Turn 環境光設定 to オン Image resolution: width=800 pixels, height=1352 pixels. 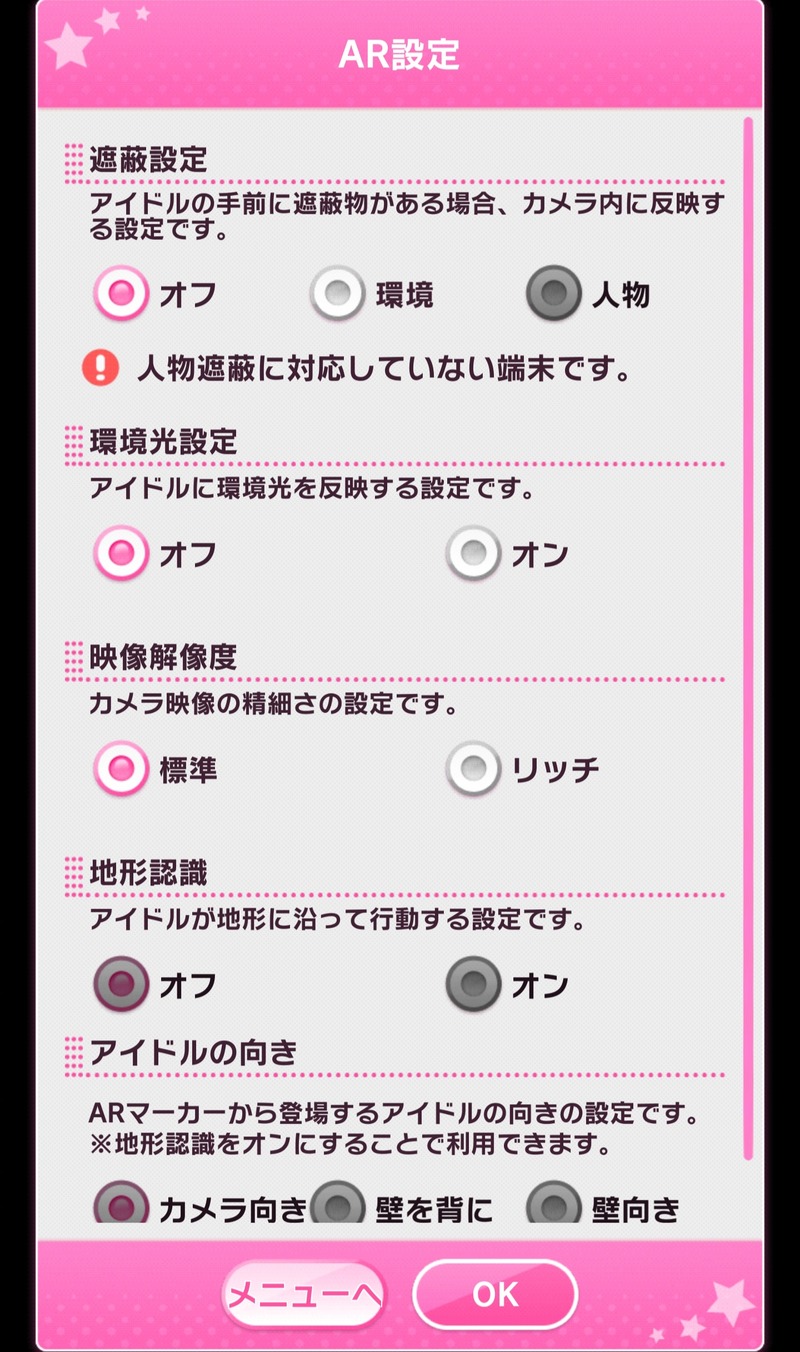click(507, 553)
